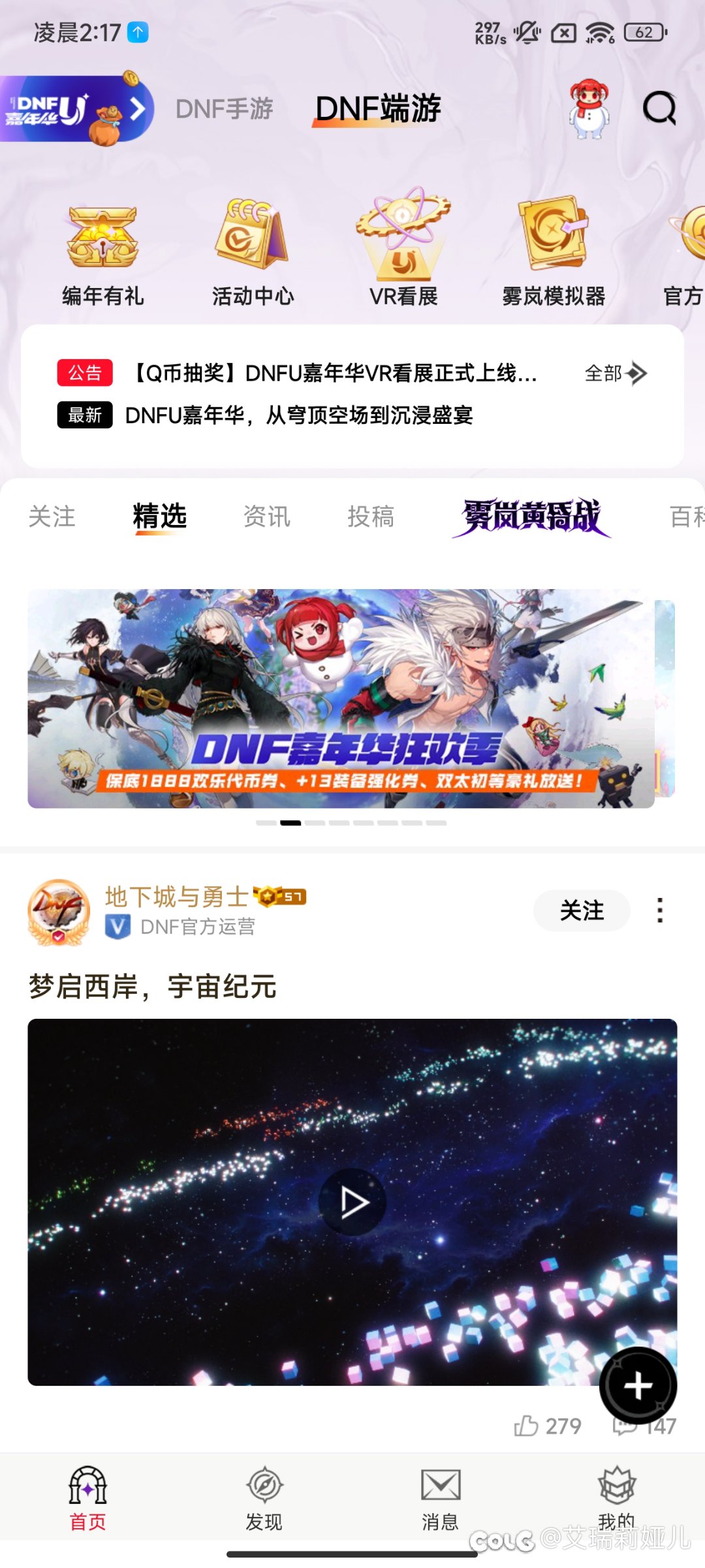
Task: Switch to the DNF手游 tab
Action: (225, 109)
